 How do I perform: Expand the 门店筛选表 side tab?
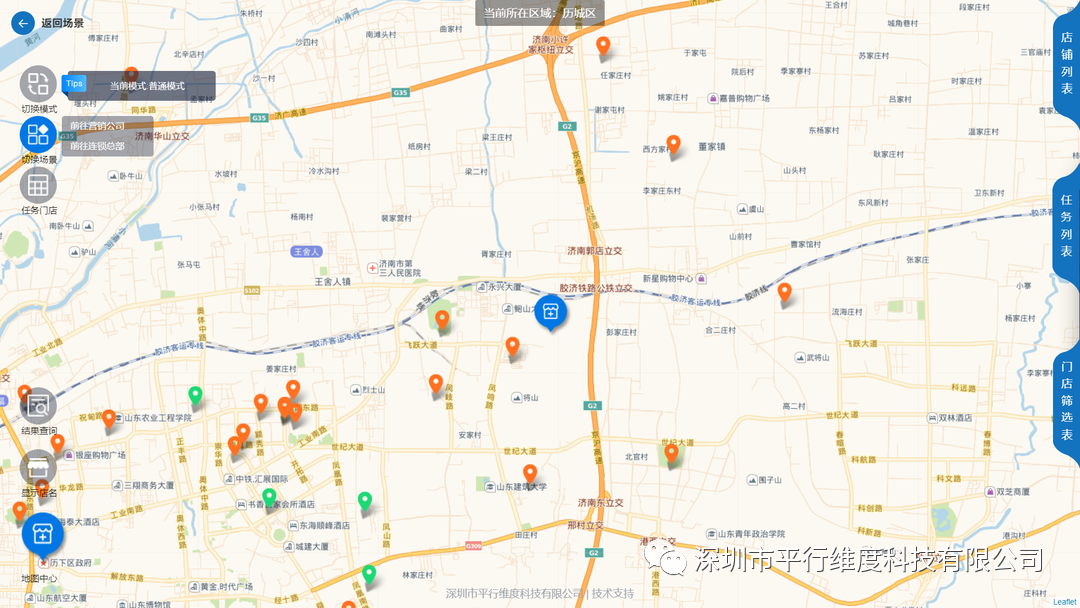(x=1066, y=400)
